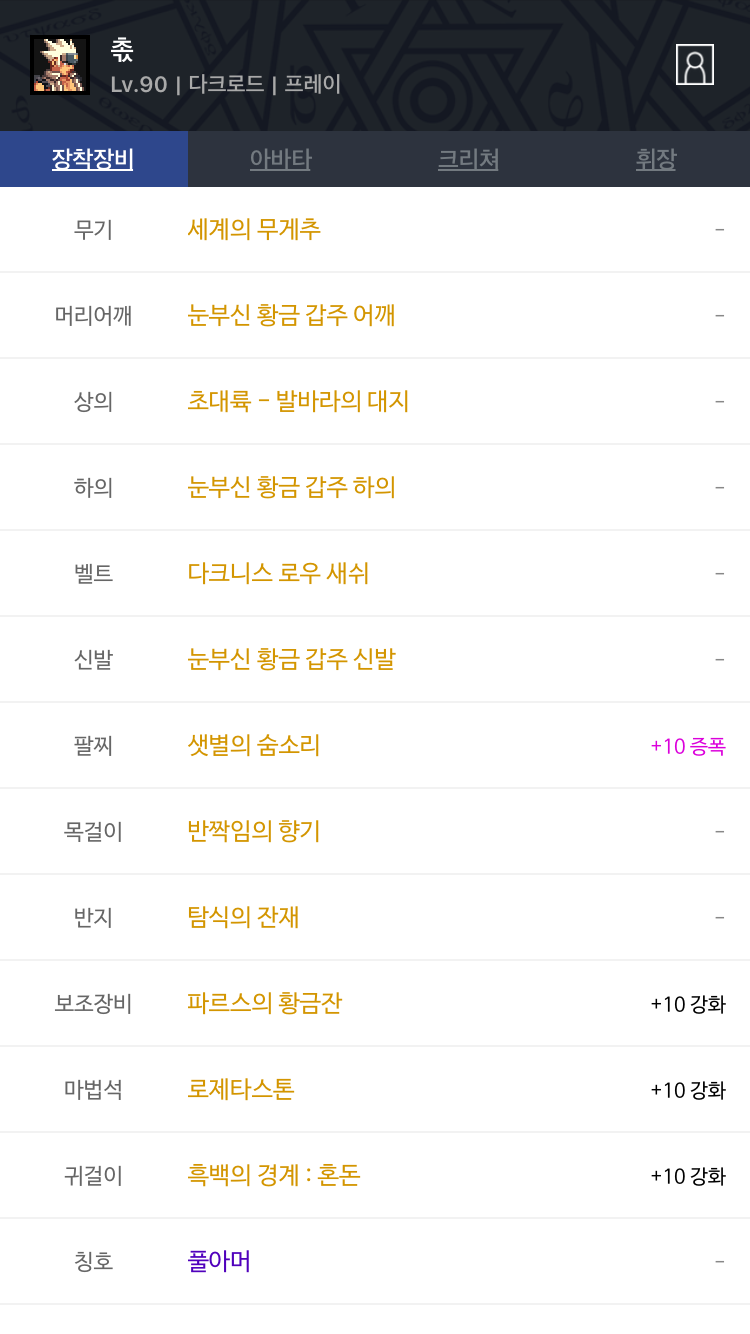The height and width of the screenshot is (1334, 750).
Task: Switch to the 아바타 tab
Action: pyautogui.click(x=280, y=159)
